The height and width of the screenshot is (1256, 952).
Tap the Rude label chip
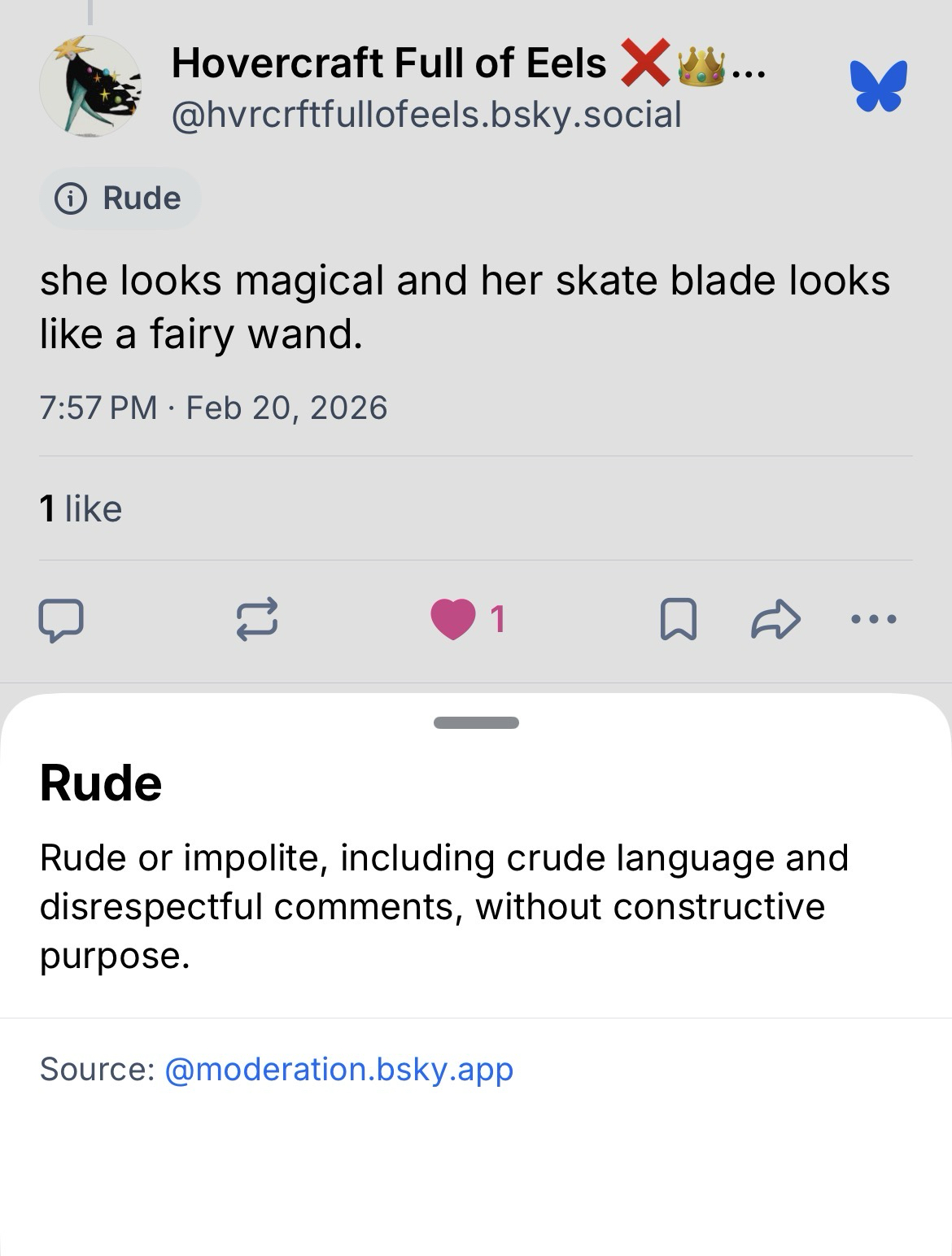point(120,198)
